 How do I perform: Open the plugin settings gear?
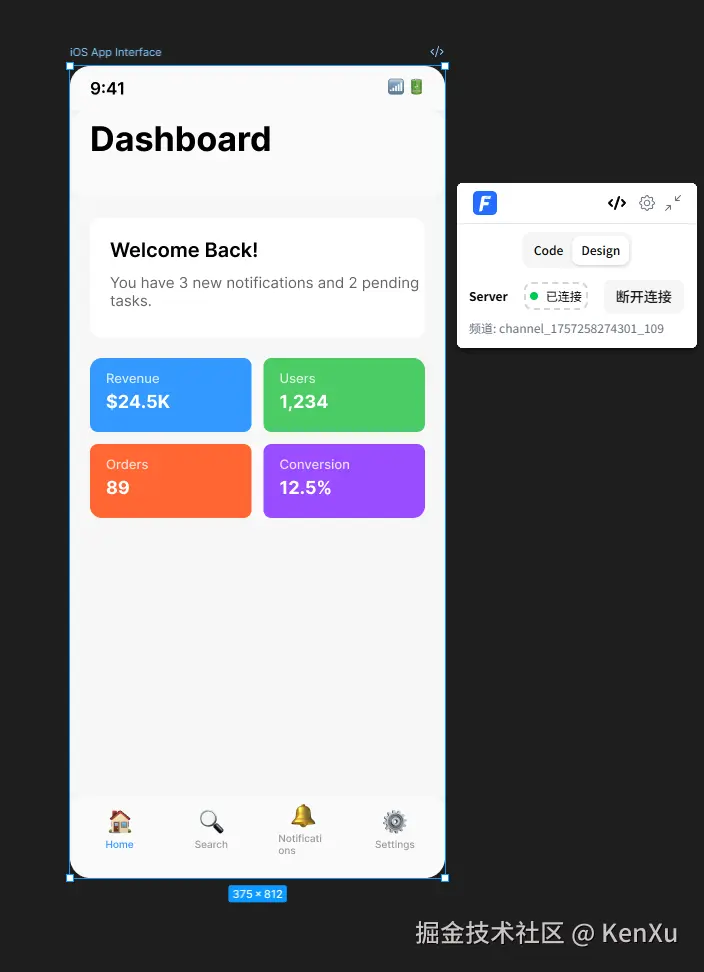[x=647, y=203]
